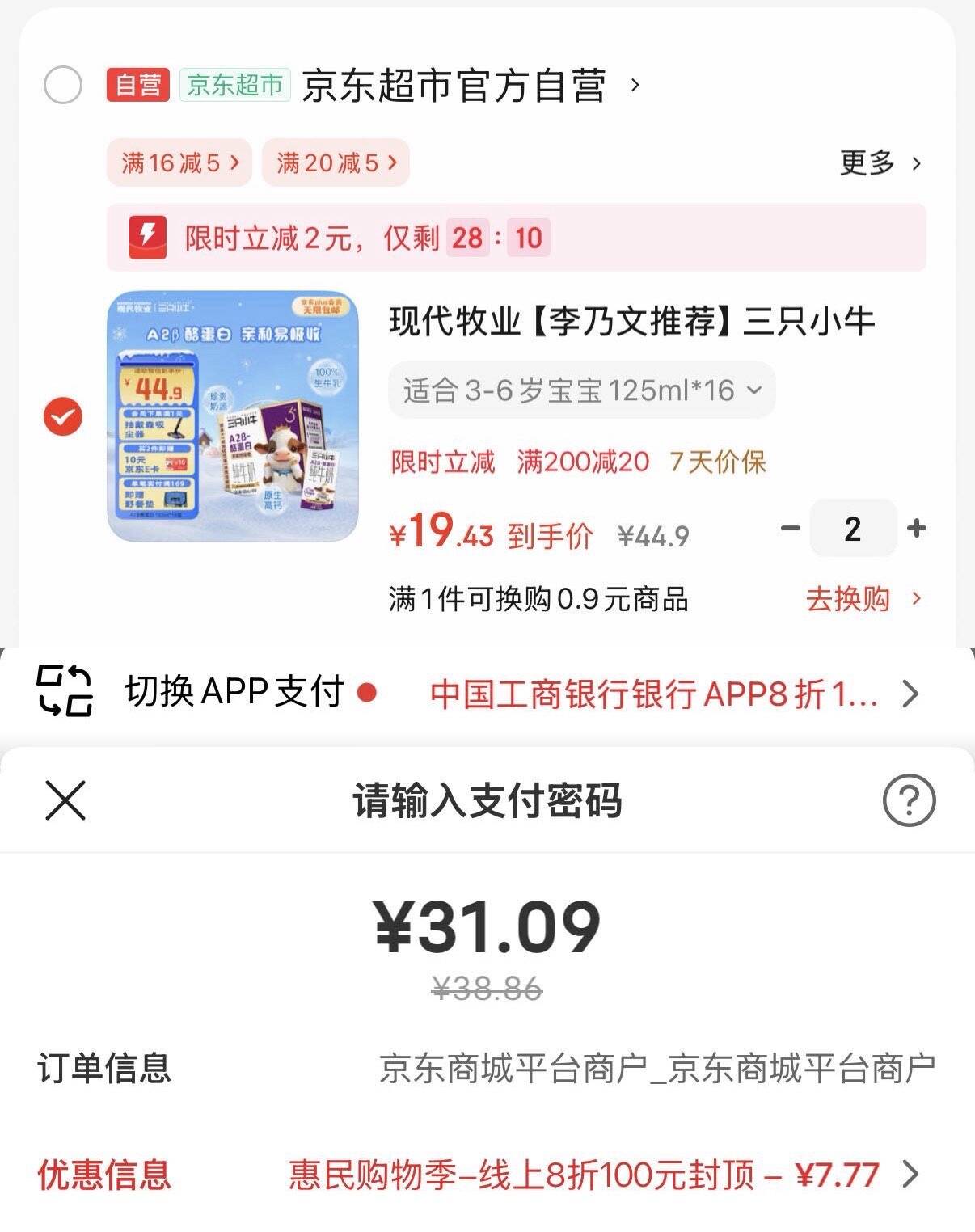Tap the 满20减5 coupon chip

pos(336,162)
